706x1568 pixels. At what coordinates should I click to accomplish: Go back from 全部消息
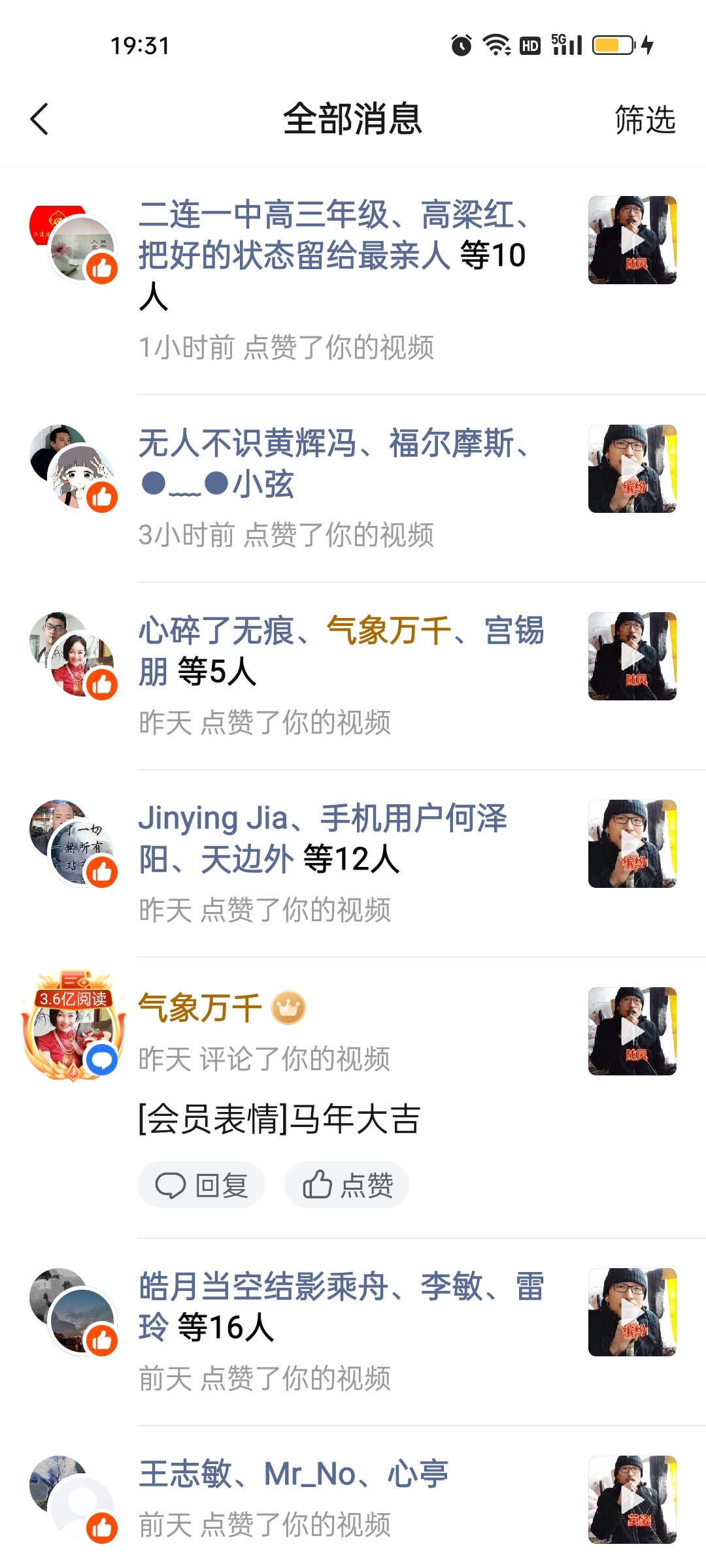(x=40, y=119)
